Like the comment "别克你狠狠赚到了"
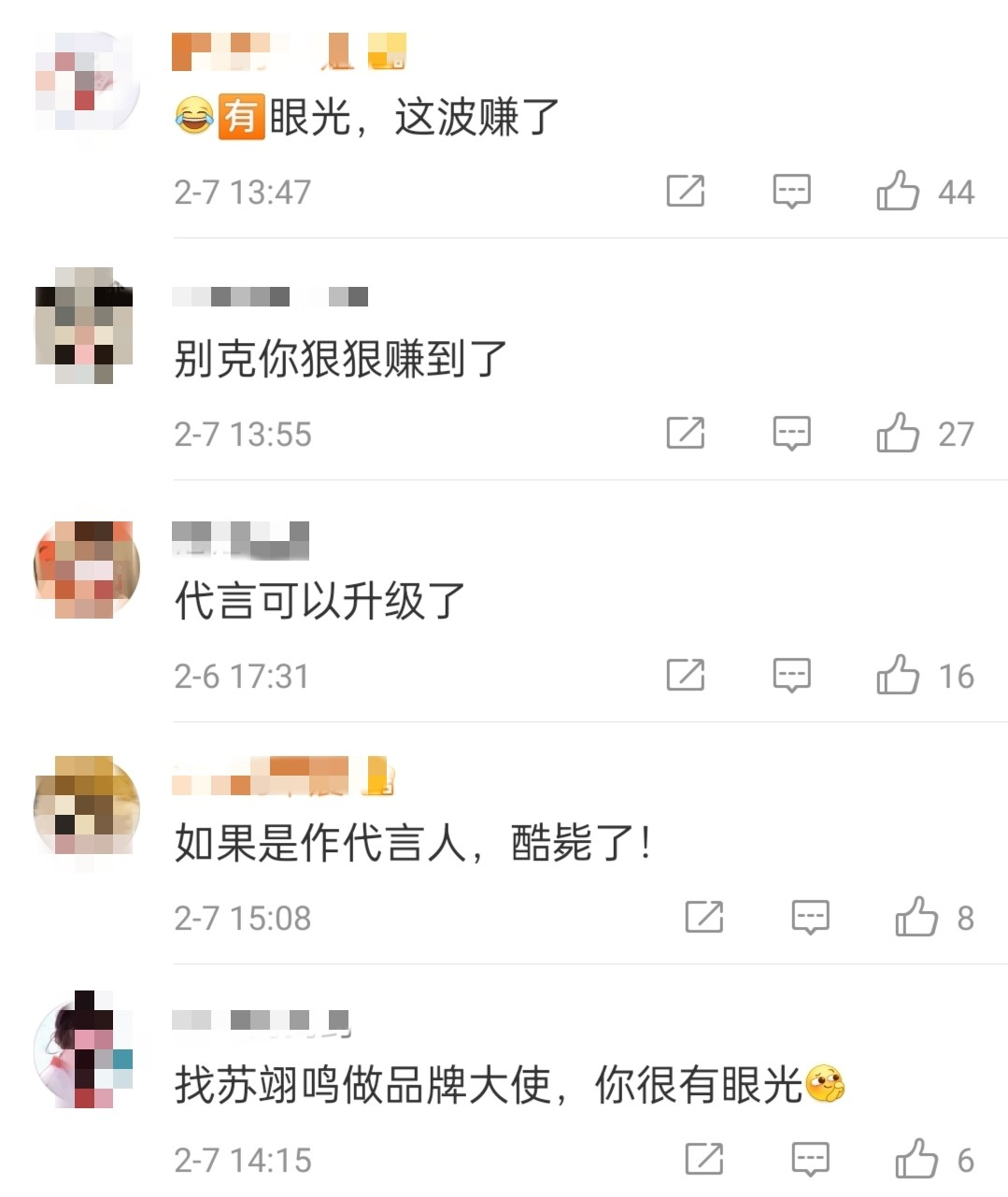The width and height of the screenshot is (1008, 1197). (898, 433)
